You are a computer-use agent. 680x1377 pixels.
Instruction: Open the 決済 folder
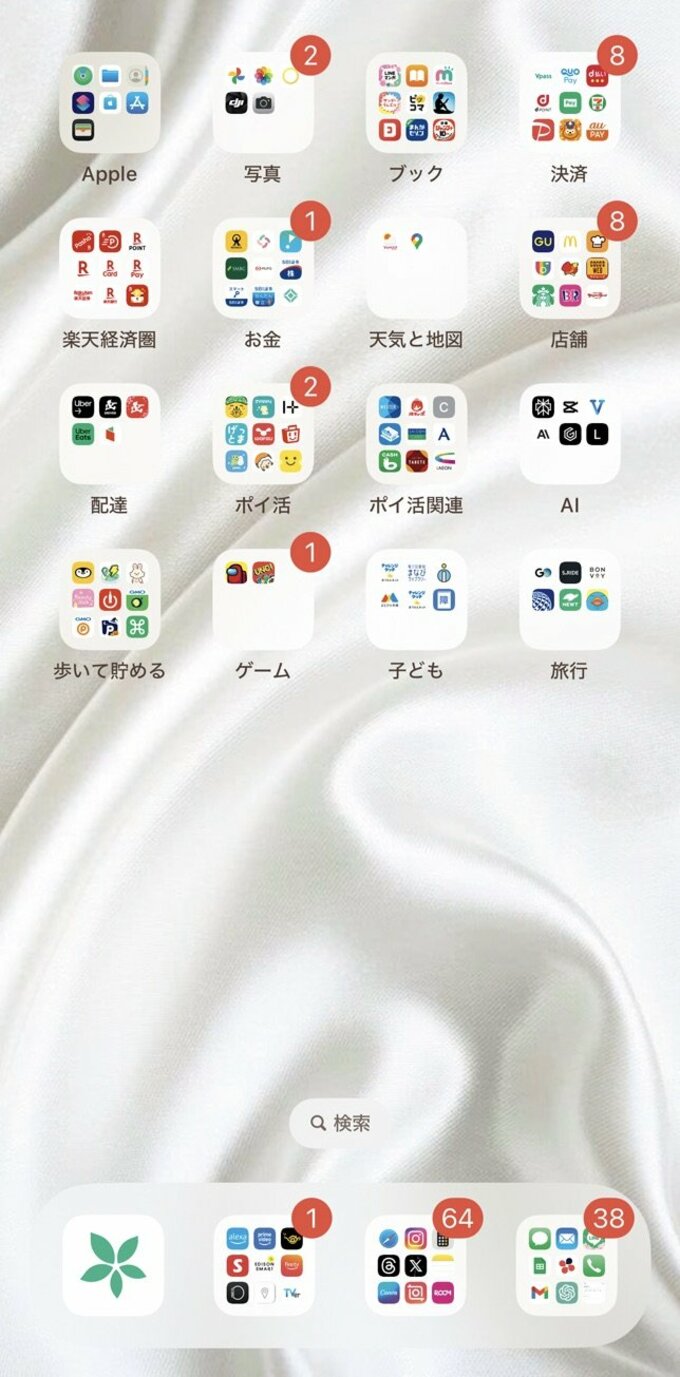(569, 103)
